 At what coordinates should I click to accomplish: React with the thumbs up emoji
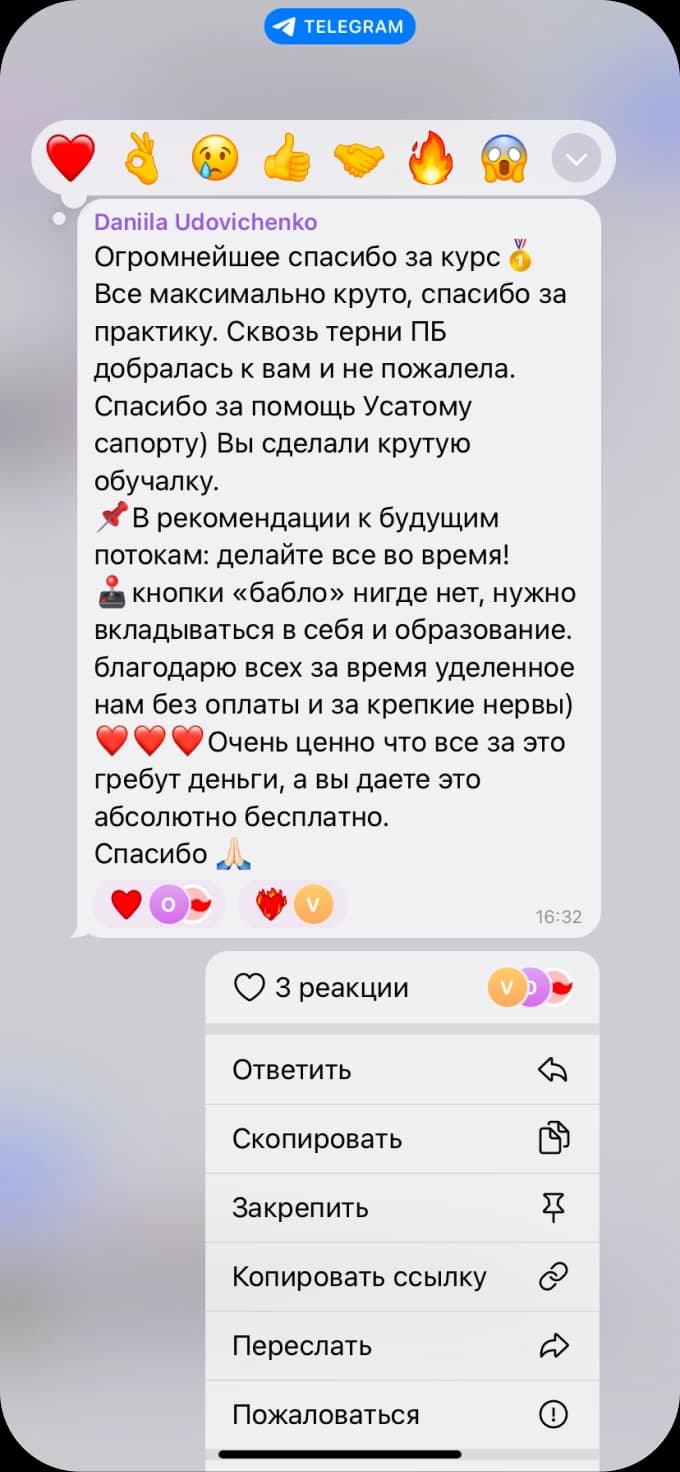coord(287,158)
